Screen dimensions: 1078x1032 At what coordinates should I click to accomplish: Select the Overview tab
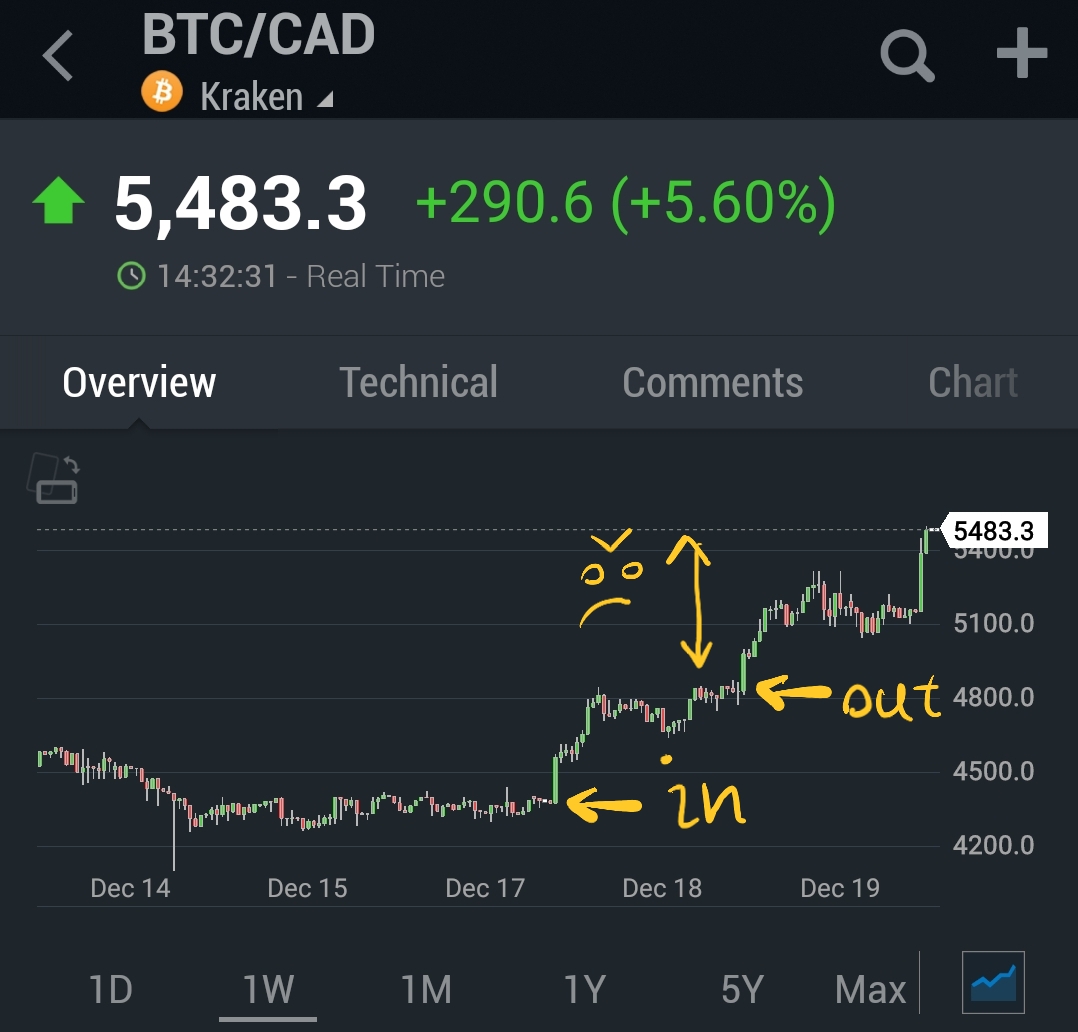[139, 383]
